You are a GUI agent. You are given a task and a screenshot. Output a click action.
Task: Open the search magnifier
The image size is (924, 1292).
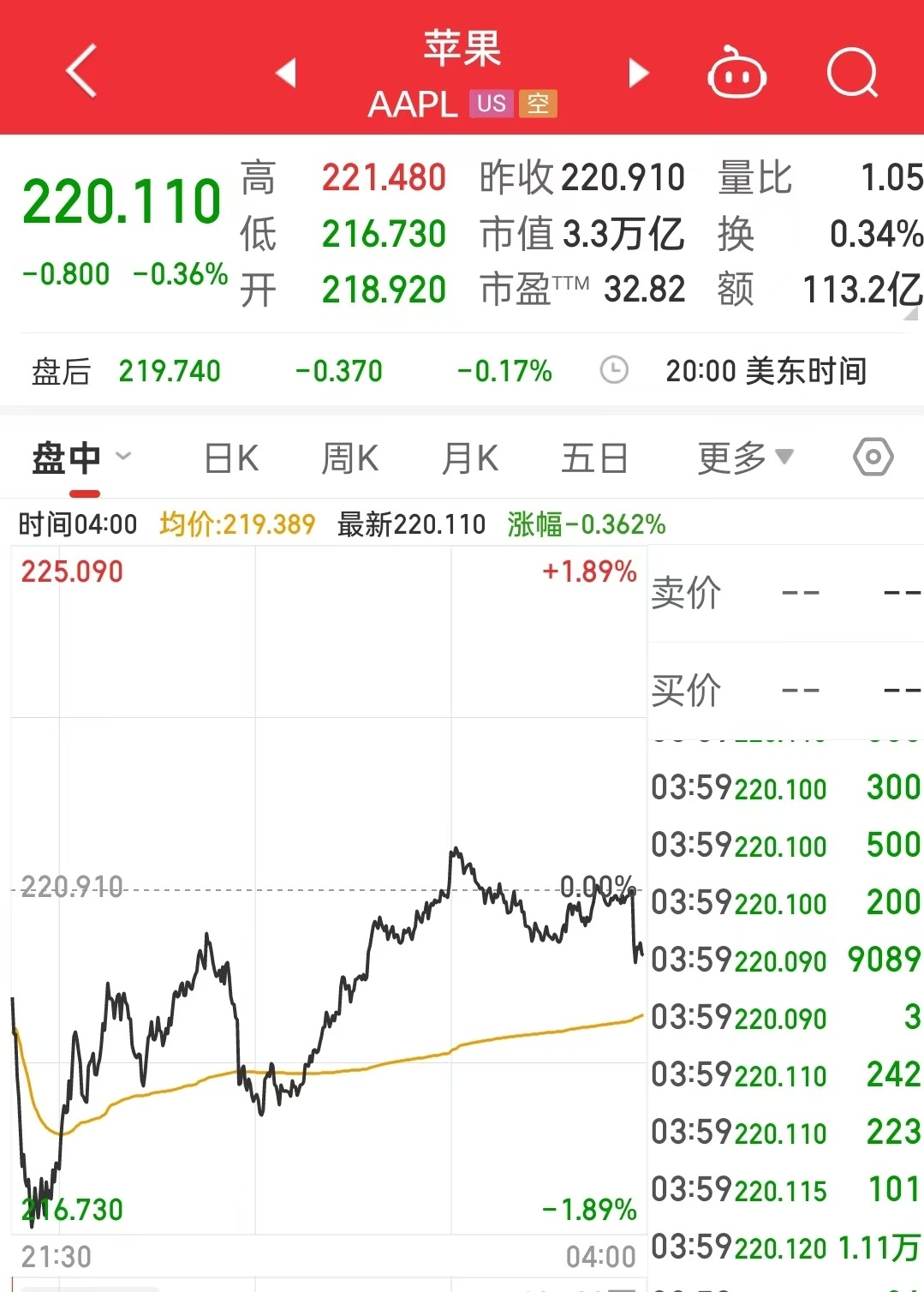click(852, 73)
